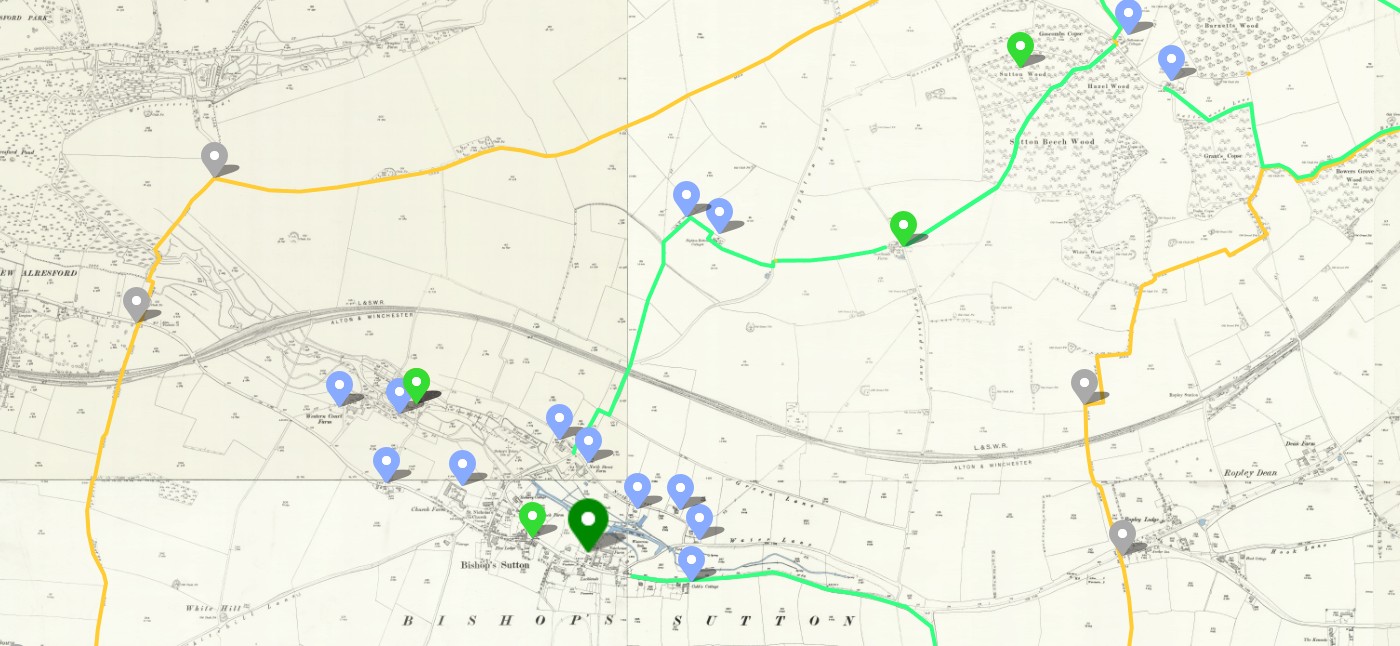1400x646 pixels.
Task: Select the grey pin at Ropley Lodge
Action: [1122, 534]
